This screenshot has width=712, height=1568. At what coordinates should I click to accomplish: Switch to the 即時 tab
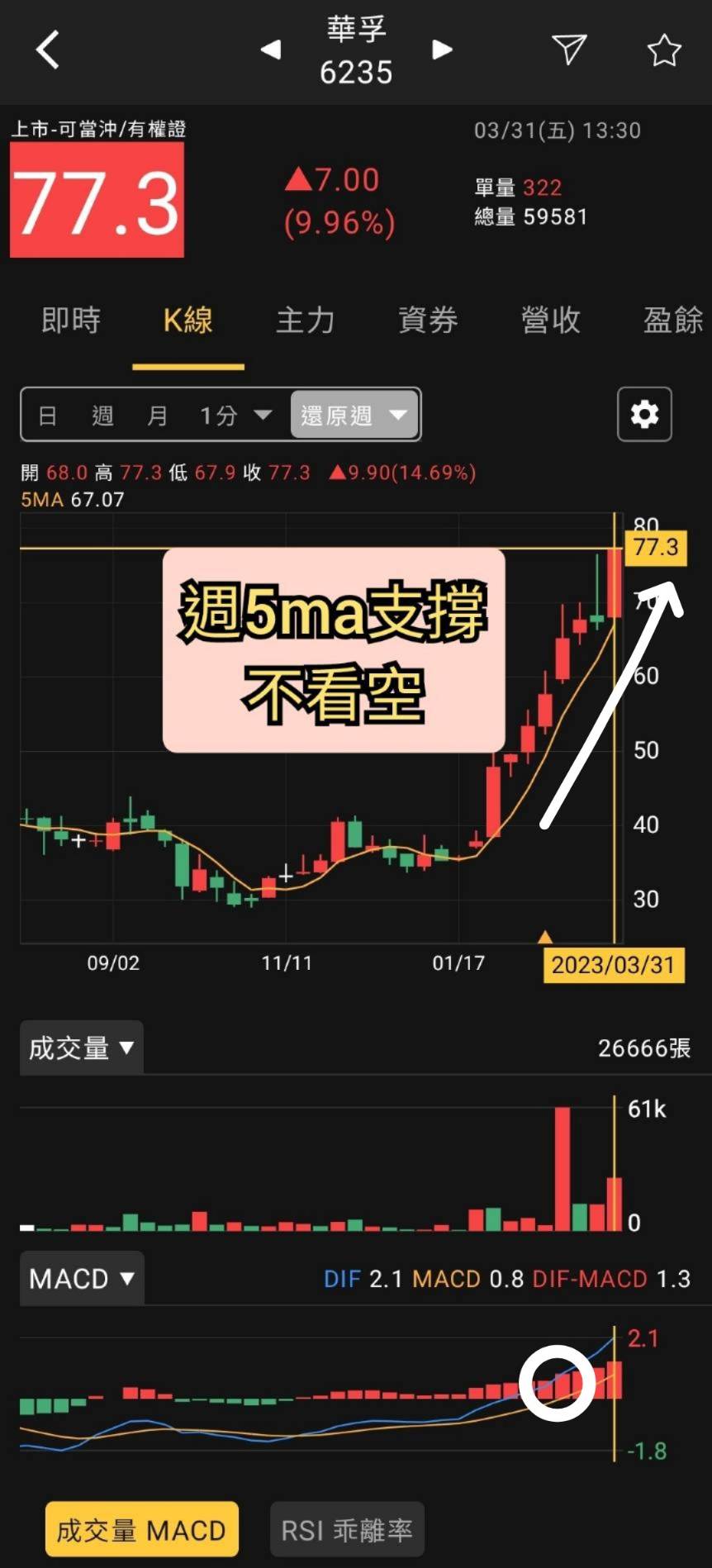pyautogui.click(x=71, y=321)
